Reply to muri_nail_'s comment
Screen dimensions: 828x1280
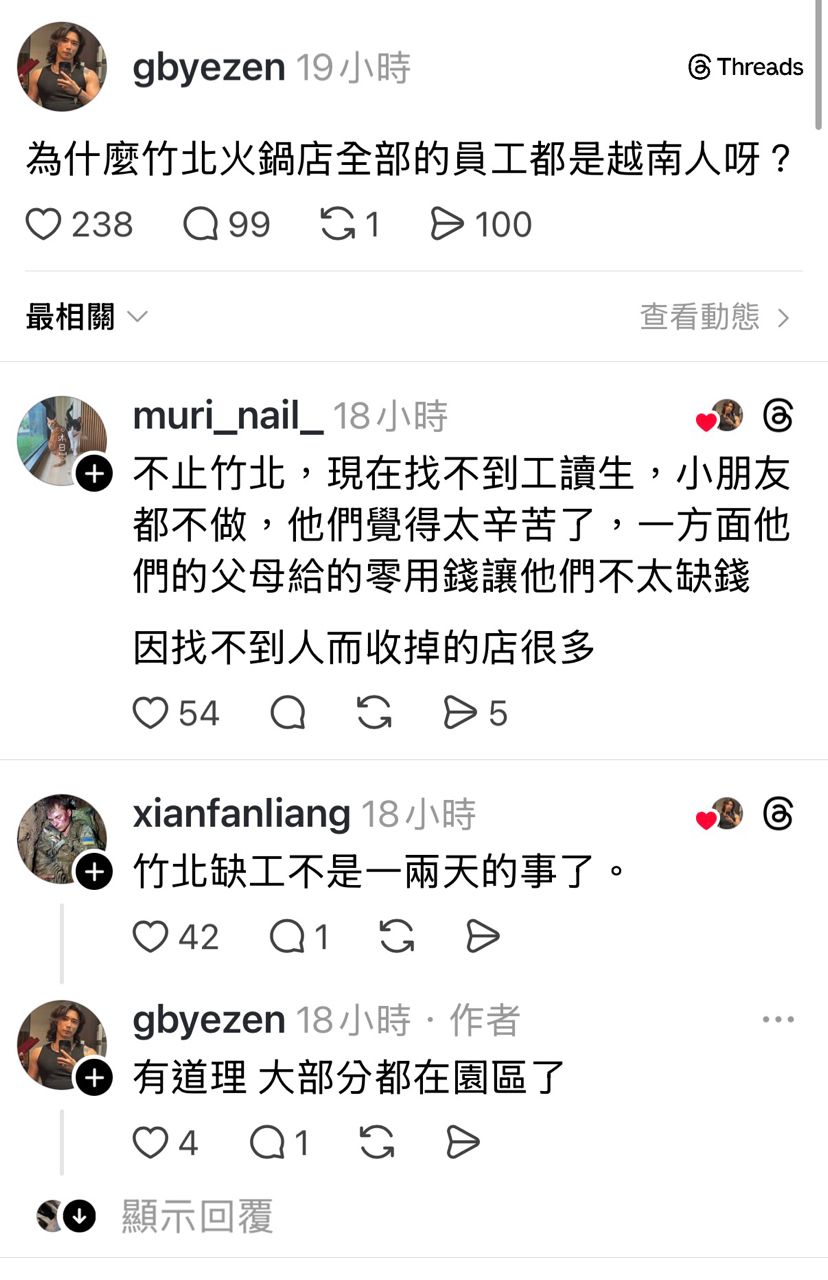click(288, 713)
